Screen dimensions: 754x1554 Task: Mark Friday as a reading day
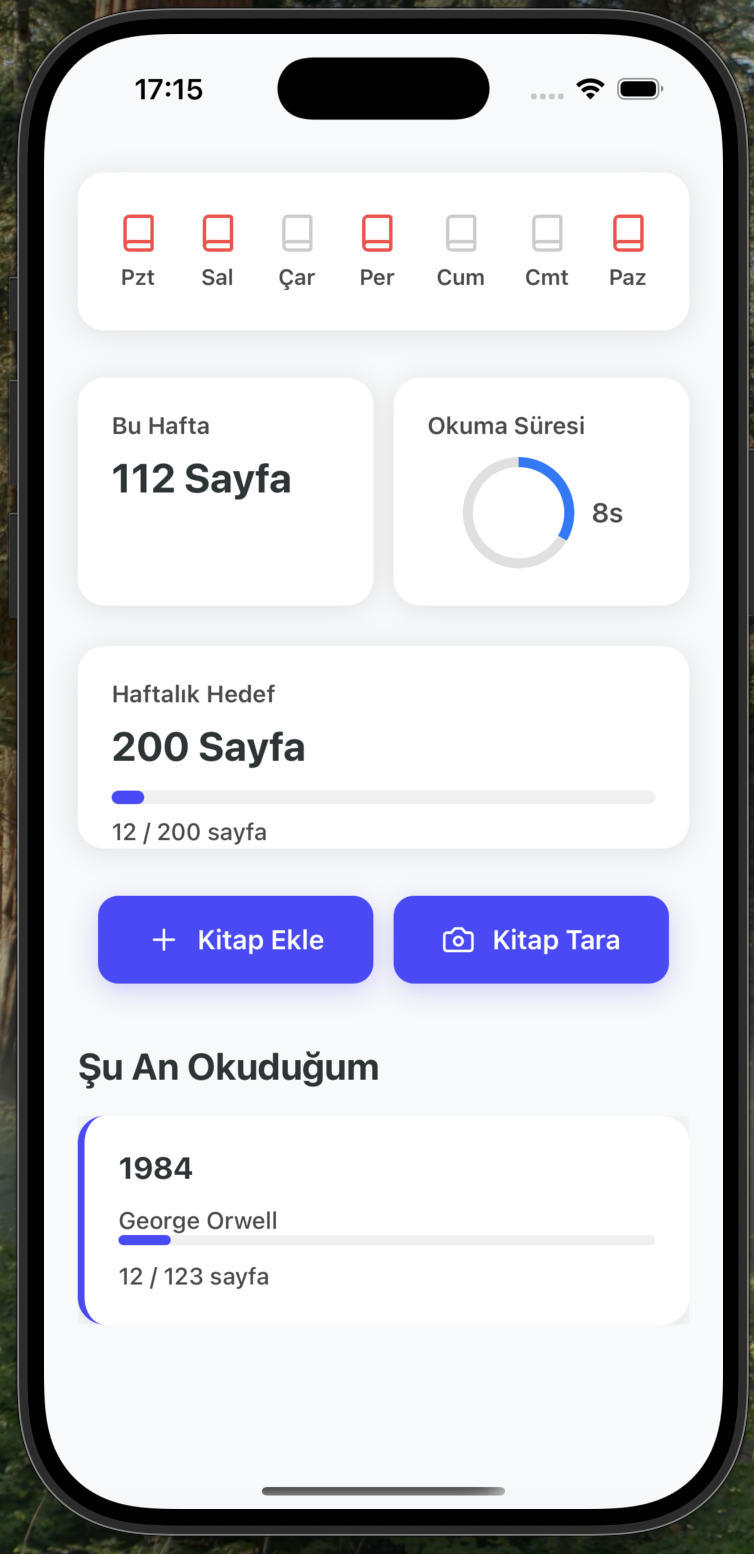460,233
